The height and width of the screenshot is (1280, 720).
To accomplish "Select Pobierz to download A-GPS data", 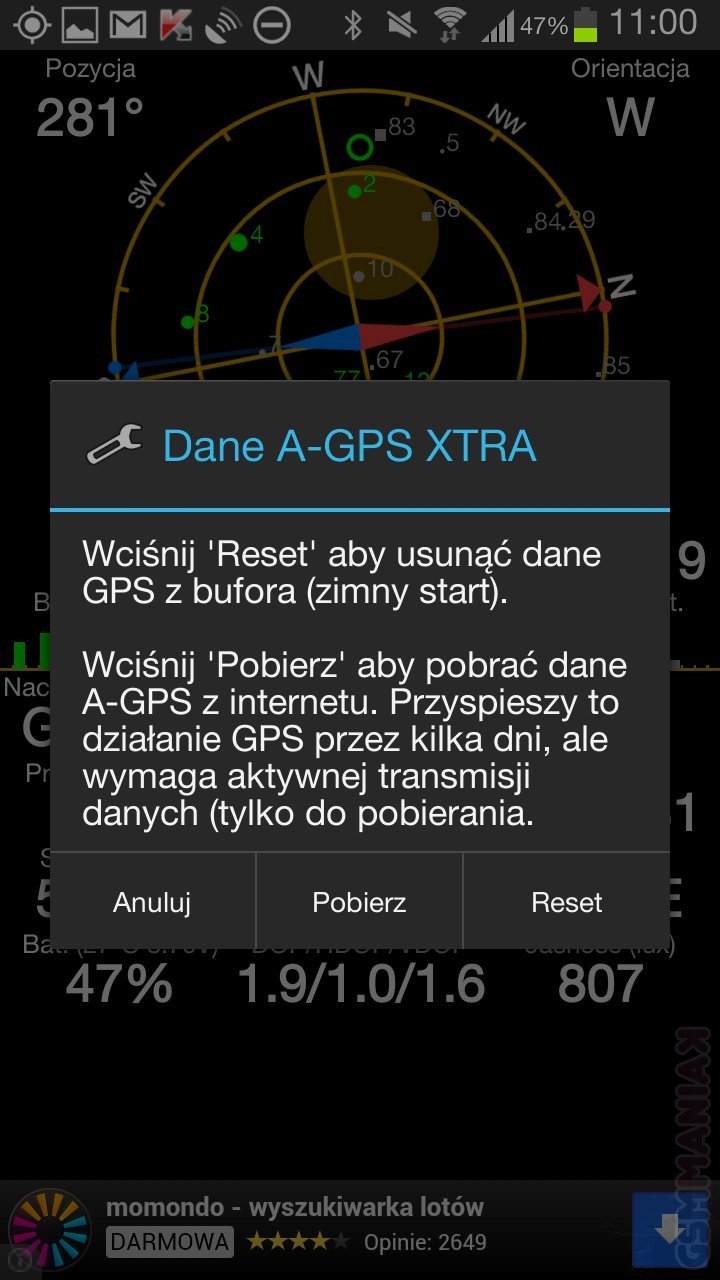I will [x=359, y=902].
